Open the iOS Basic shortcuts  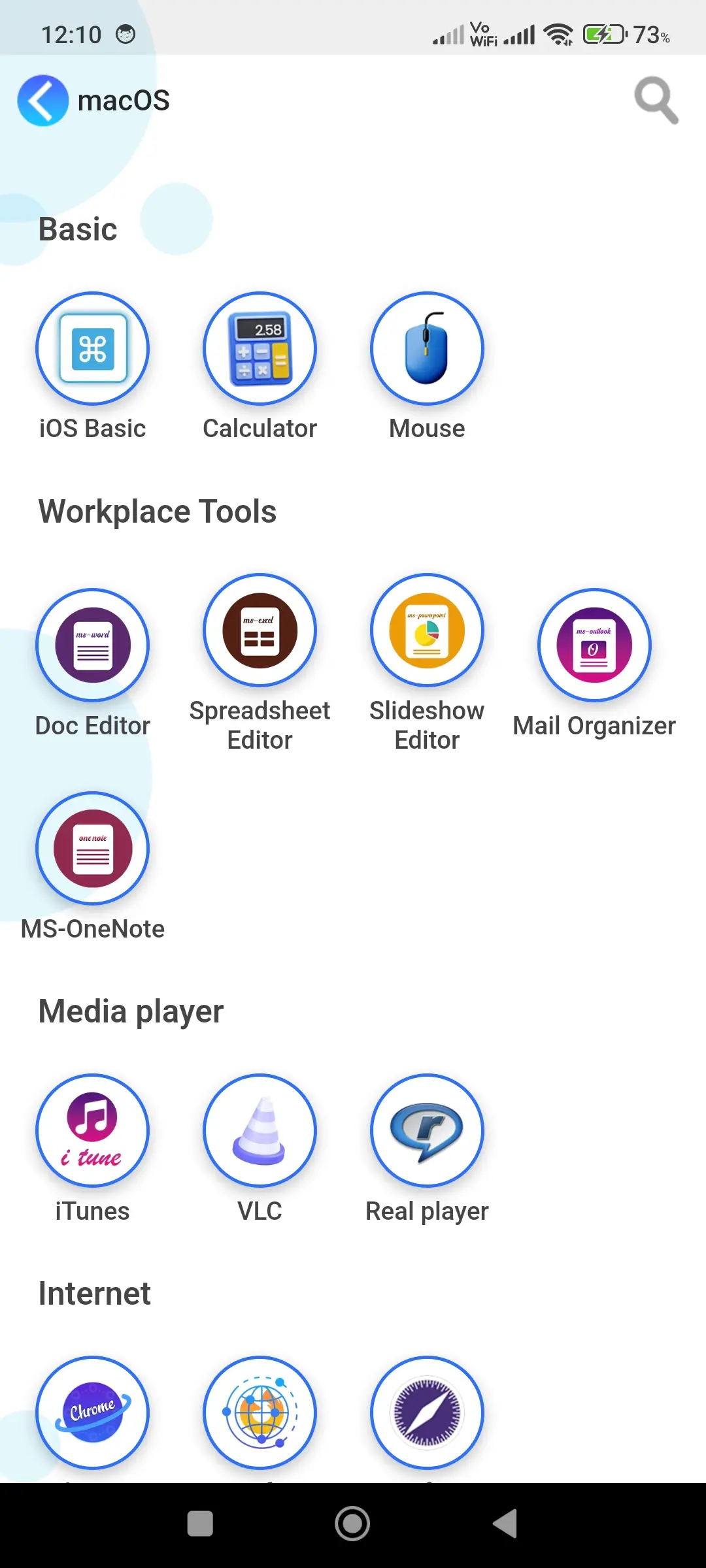[92, 348]
